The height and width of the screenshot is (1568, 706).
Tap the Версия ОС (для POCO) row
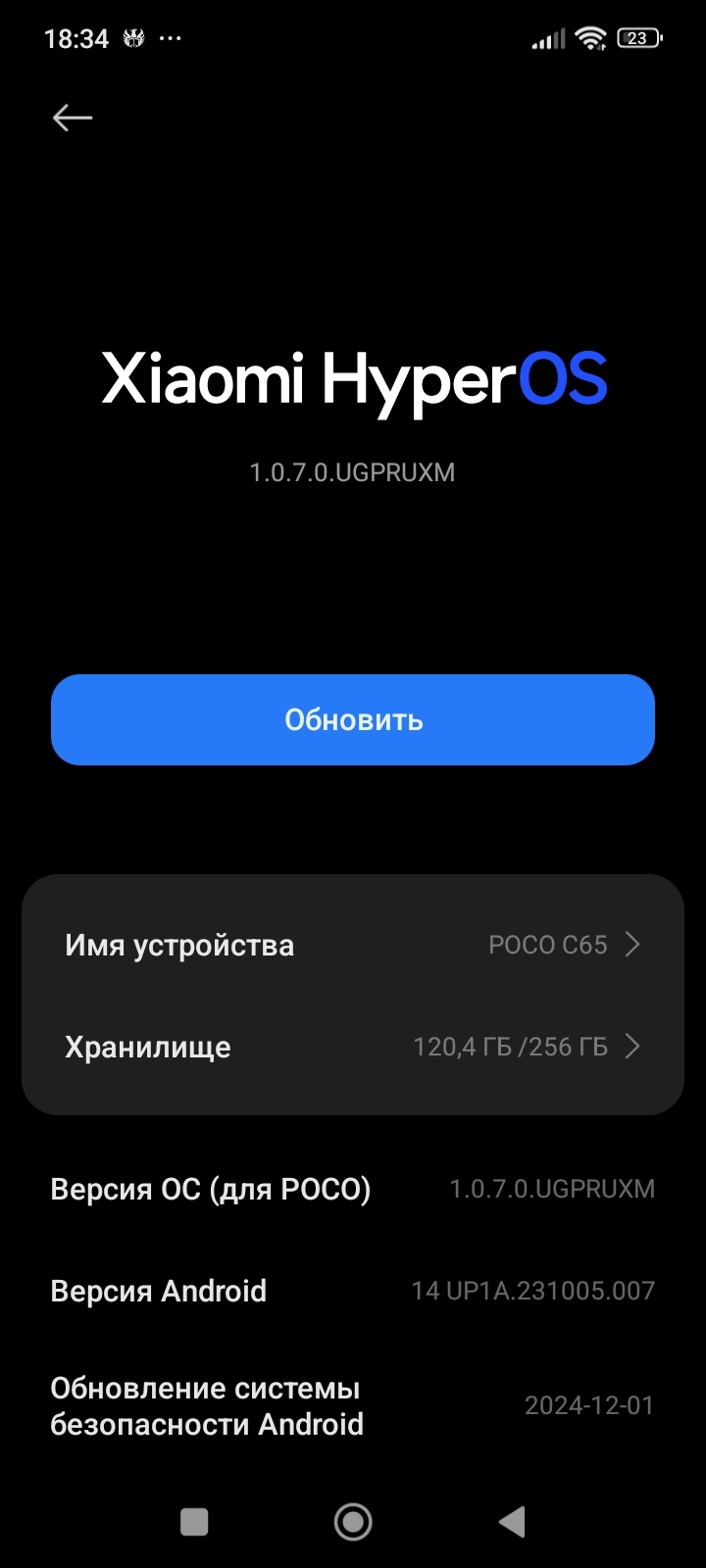point(353,1189)
